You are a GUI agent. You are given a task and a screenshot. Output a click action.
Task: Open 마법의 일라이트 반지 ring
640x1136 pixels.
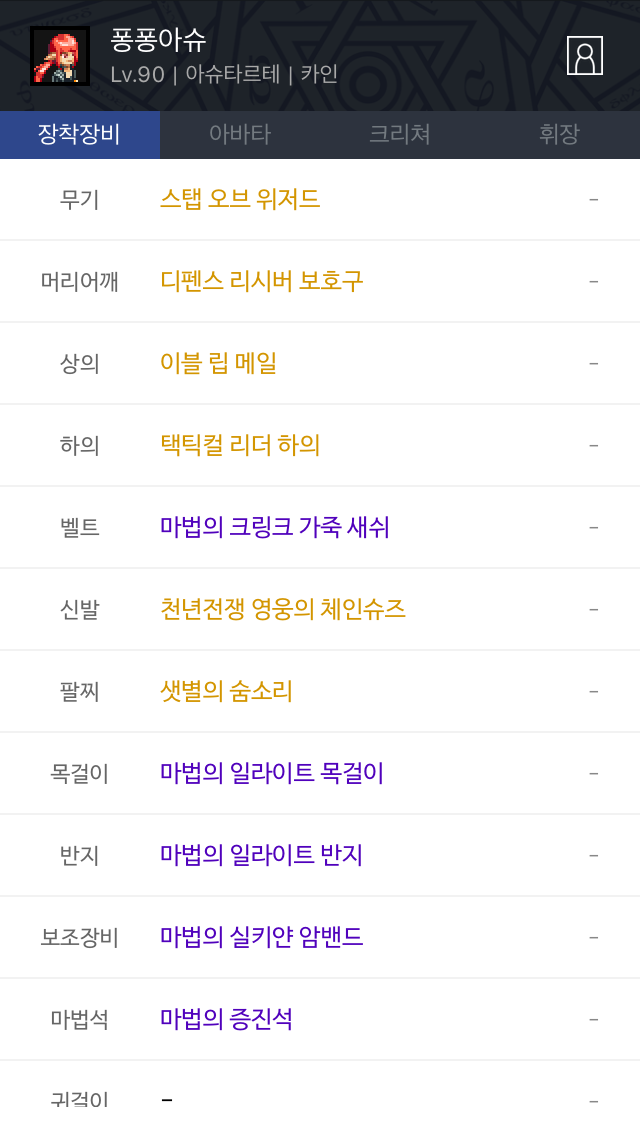[261, 855]
